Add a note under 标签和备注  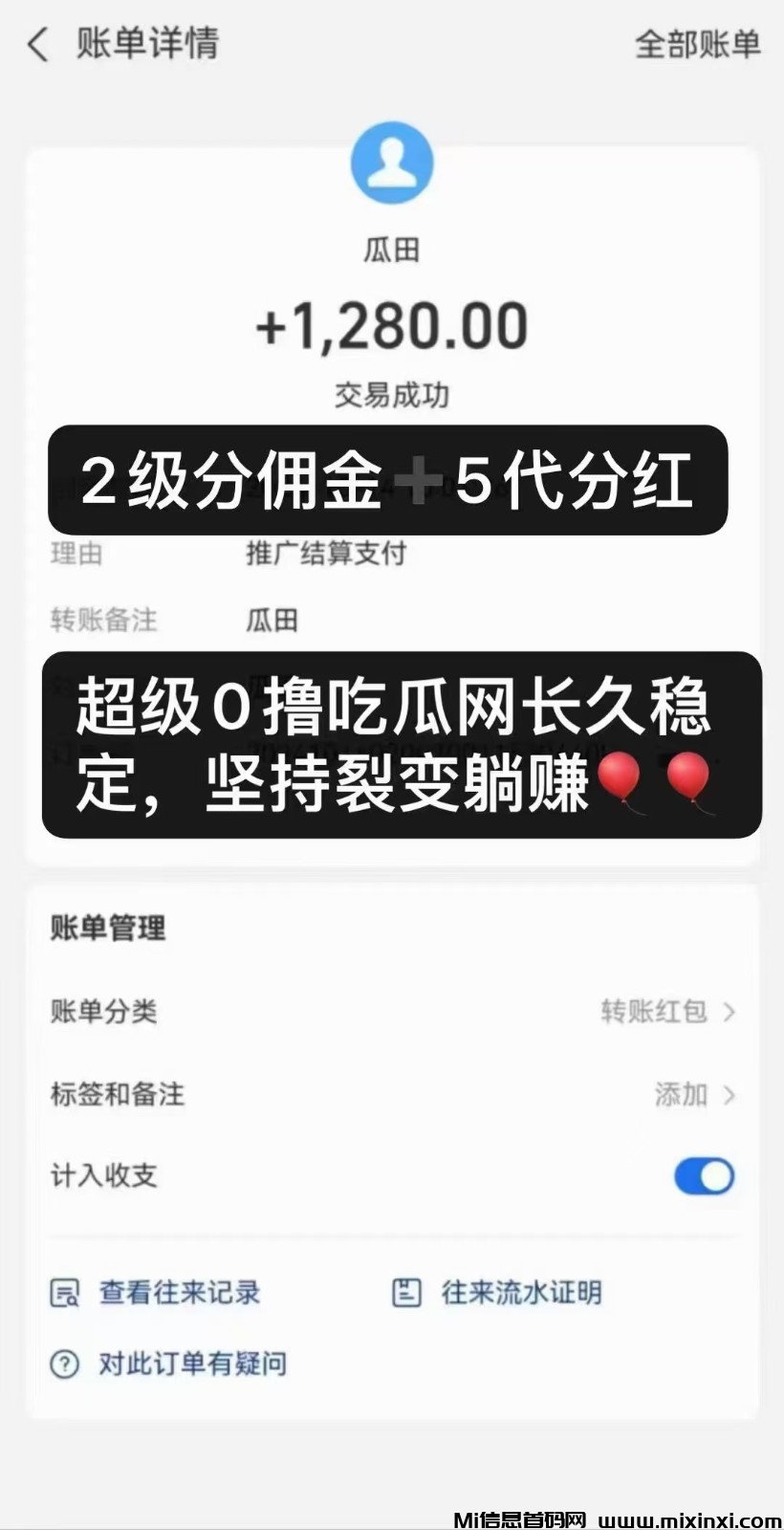[x=693, y=1094]
